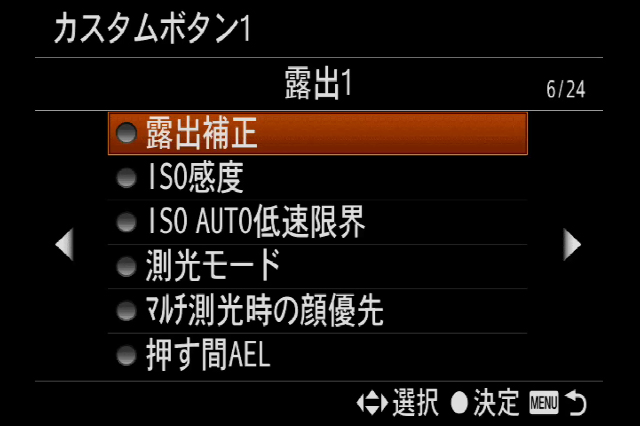Choose ISO感度 for the custom button
Screen dimensions: 640x426
click(317, 178)
